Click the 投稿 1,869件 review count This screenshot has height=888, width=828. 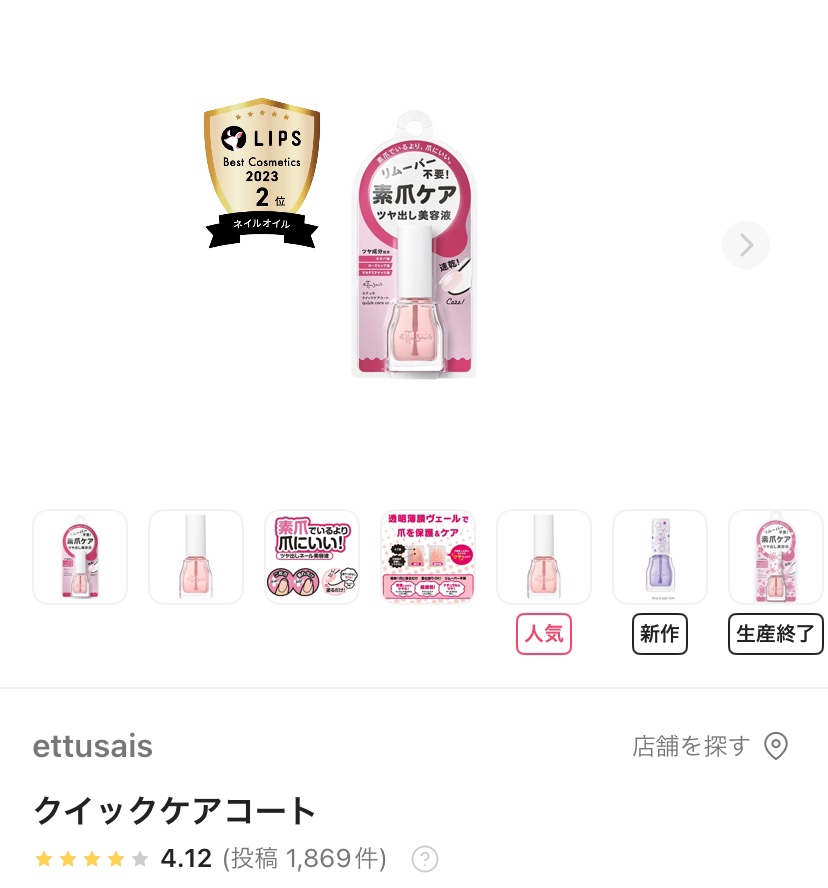tap(303, 859)
